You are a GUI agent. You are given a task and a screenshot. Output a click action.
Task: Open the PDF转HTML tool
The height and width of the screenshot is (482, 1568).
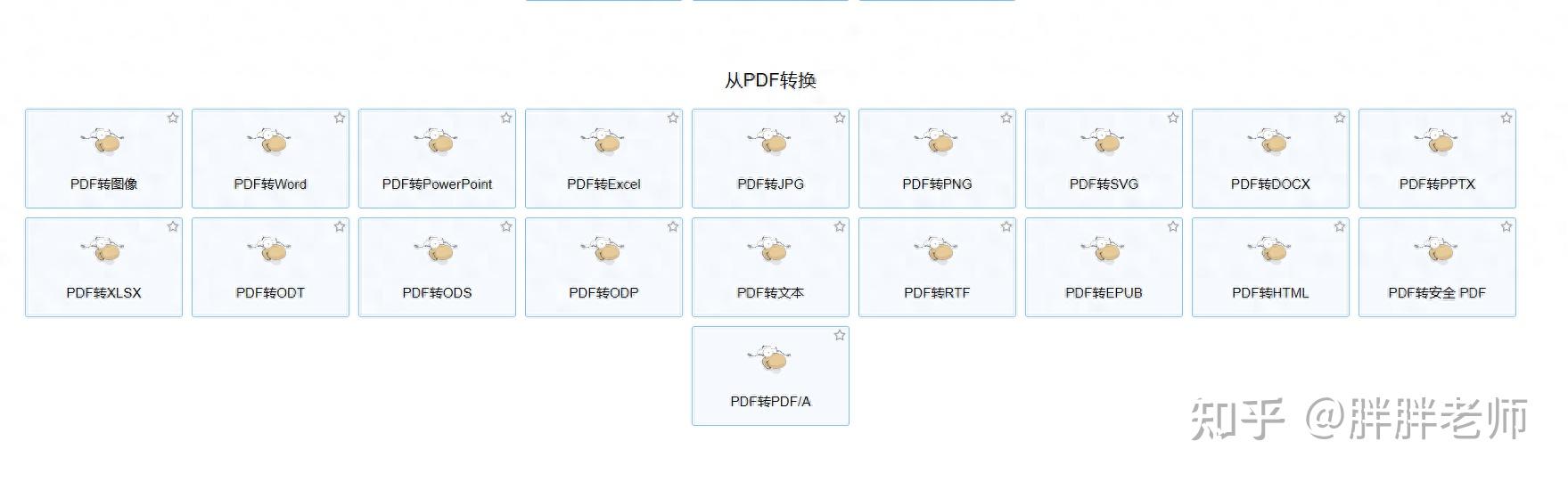point(1270,267)
